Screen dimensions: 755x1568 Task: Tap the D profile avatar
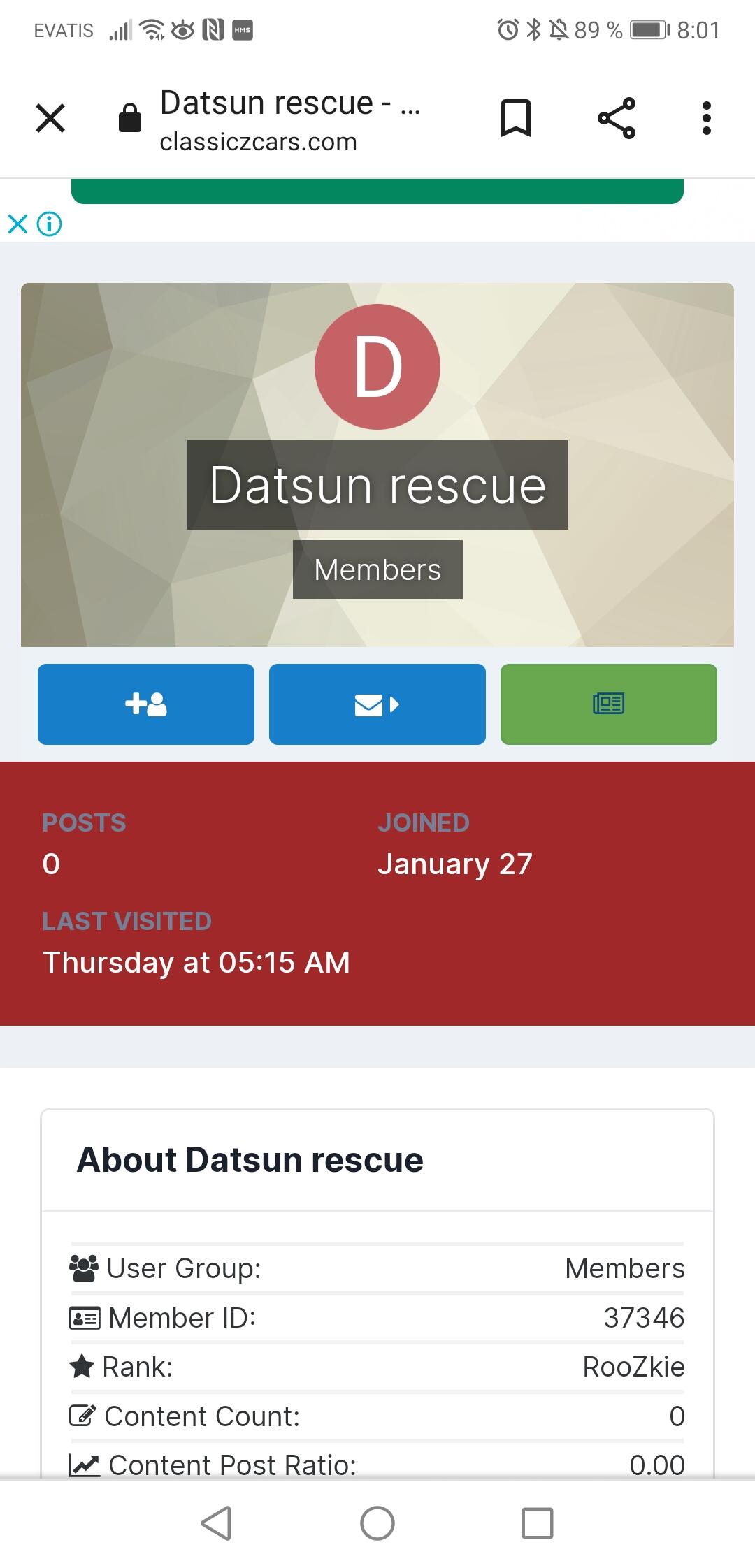(x=377, y=367)
